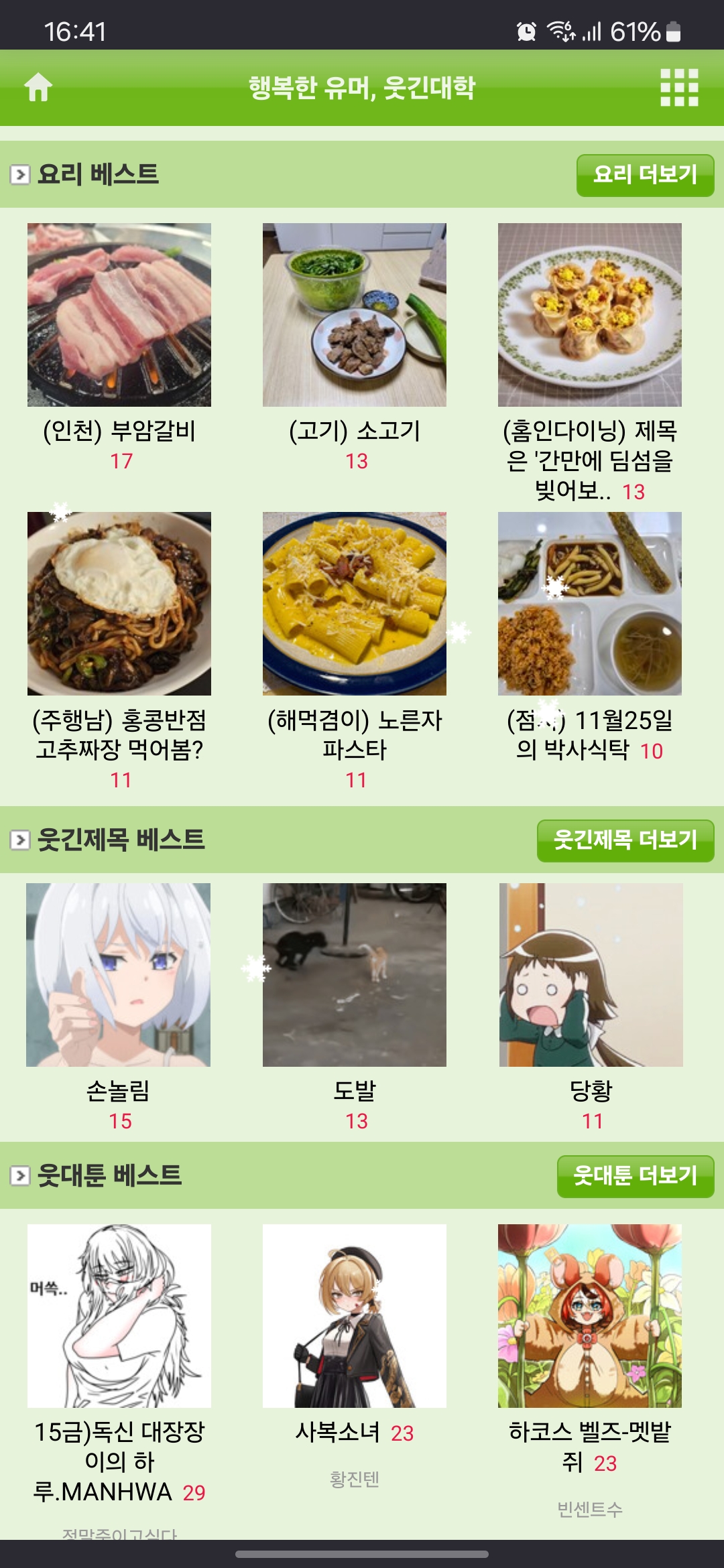Image resolution: width=724 pixels, height=1568 pixels.
Task: View the 도발 post
Action: coord(355,975)
